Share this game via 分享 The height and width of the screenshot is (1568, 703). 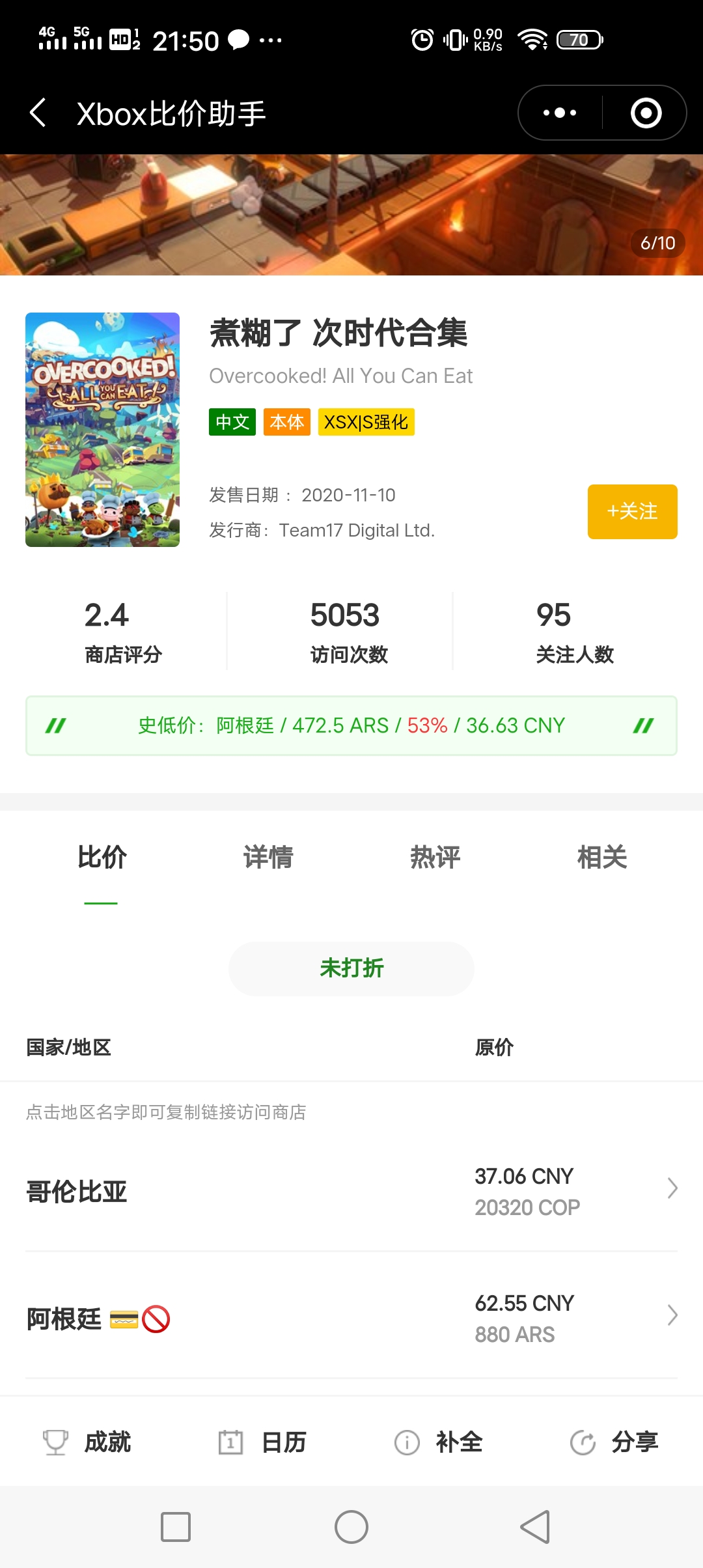point(614,1442)
